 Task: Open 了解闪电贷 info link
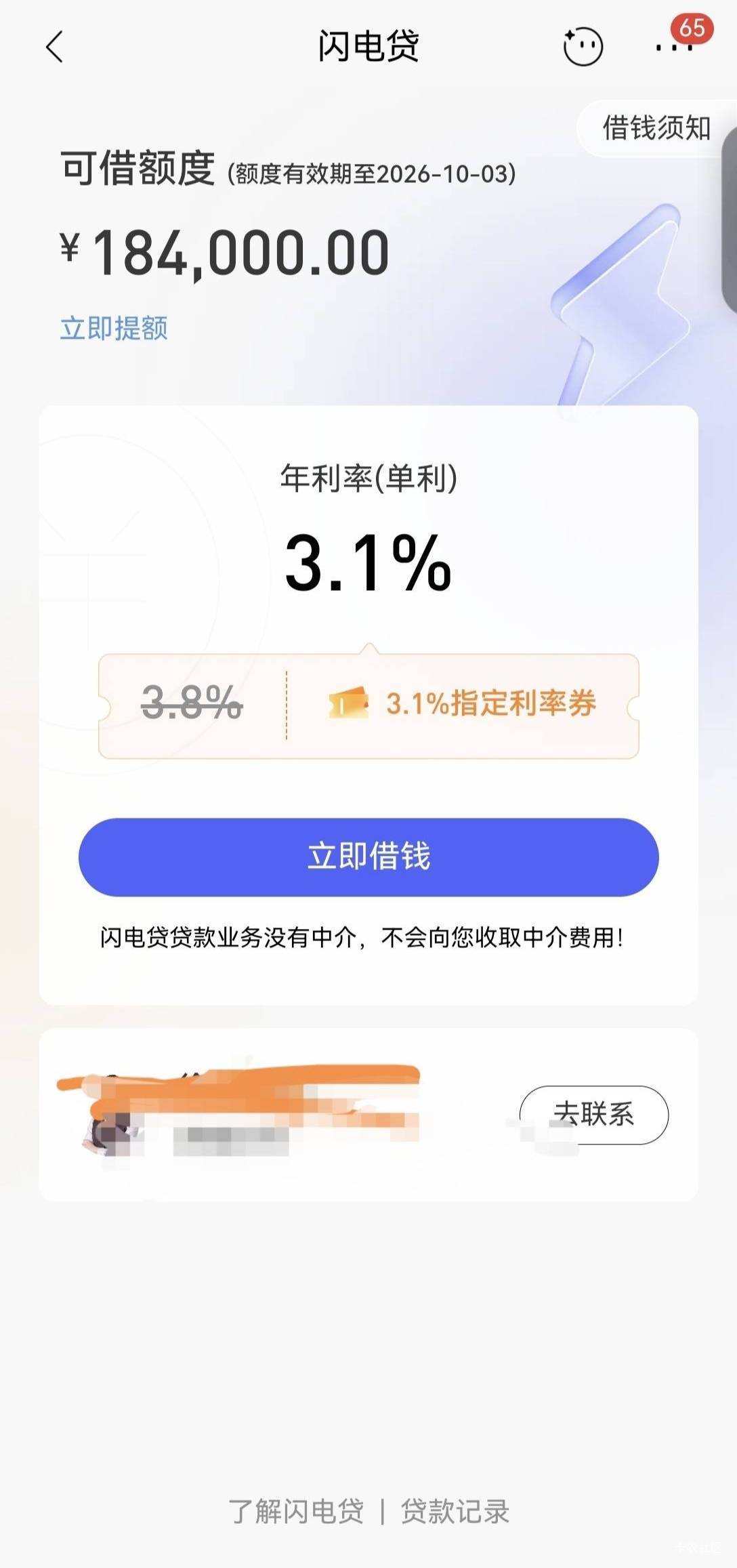[296, 1510]
